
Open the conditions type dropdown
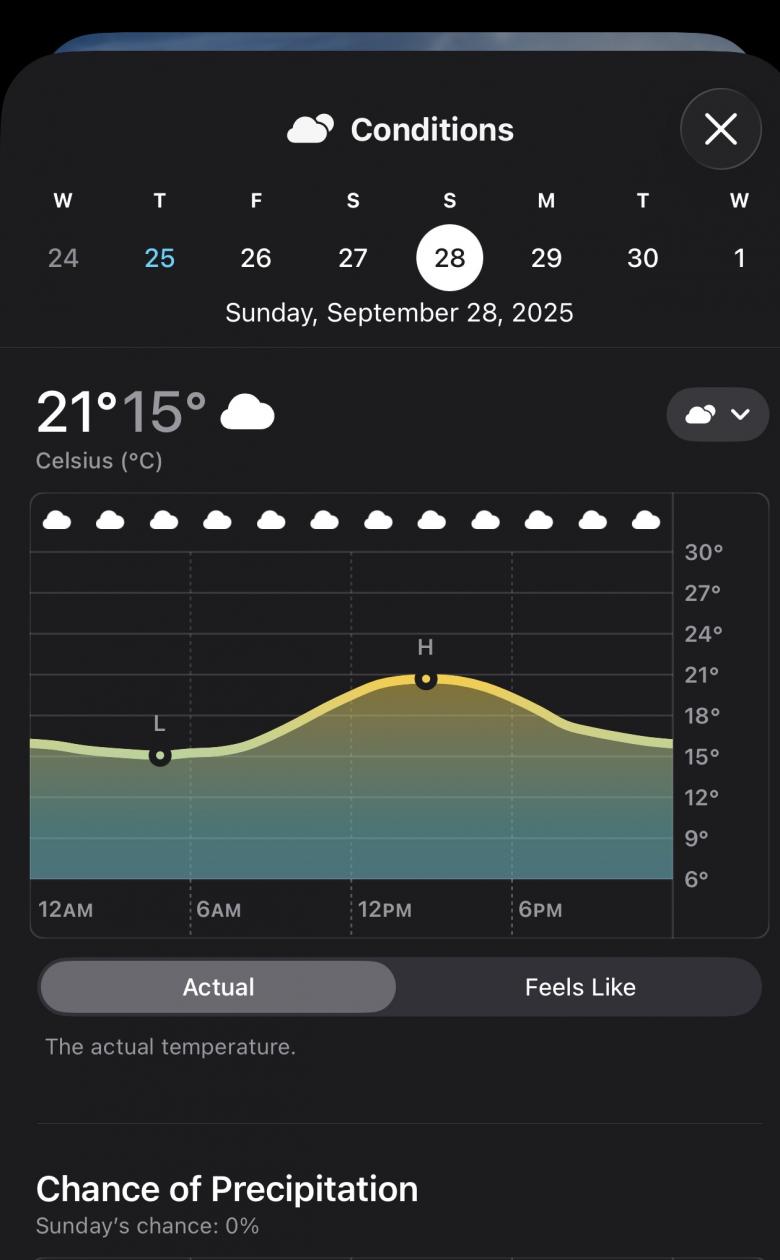(x=717, y=414)
